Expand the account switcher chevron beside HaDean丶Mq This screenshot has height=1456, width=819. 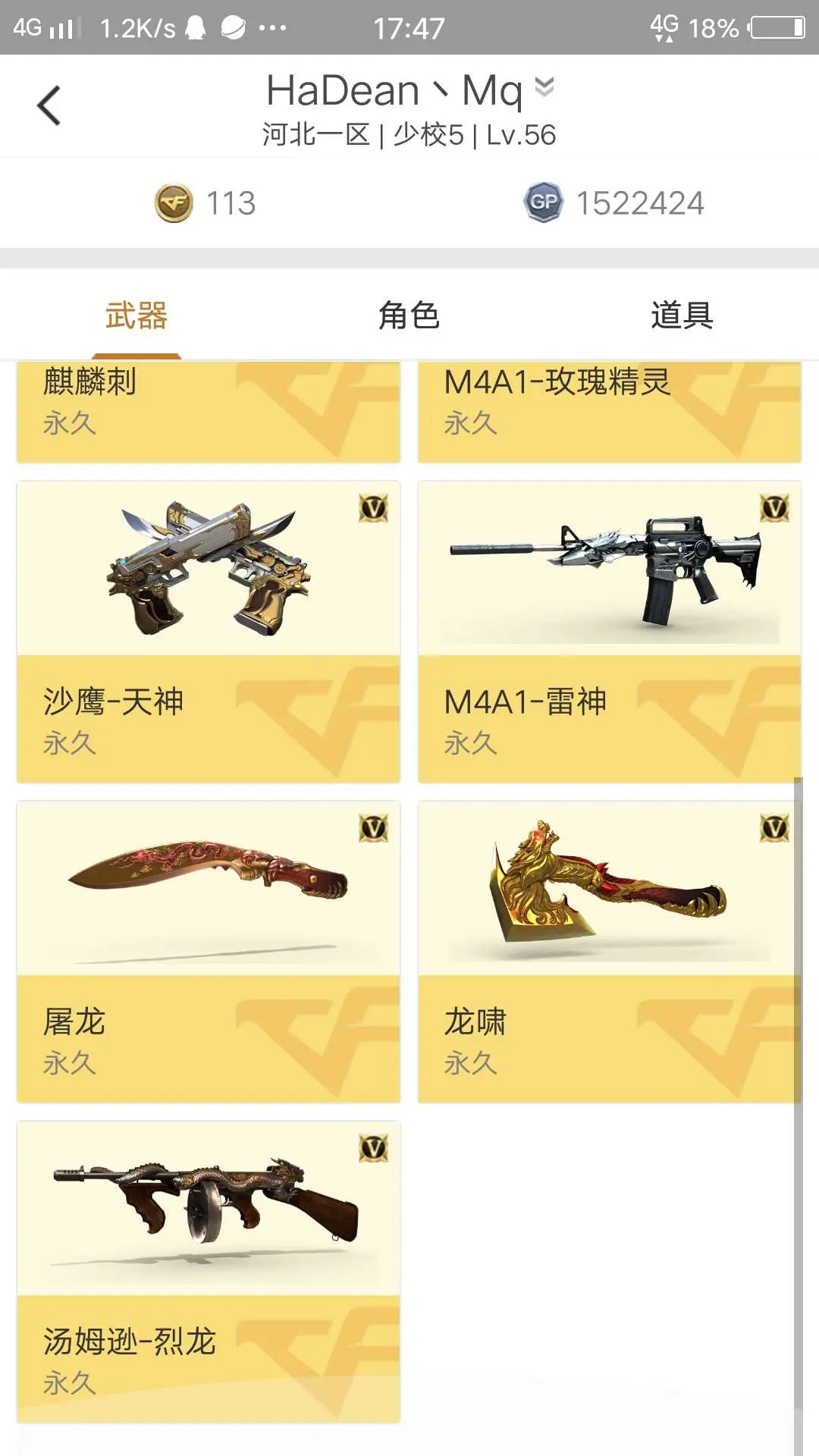click(544, 86)
